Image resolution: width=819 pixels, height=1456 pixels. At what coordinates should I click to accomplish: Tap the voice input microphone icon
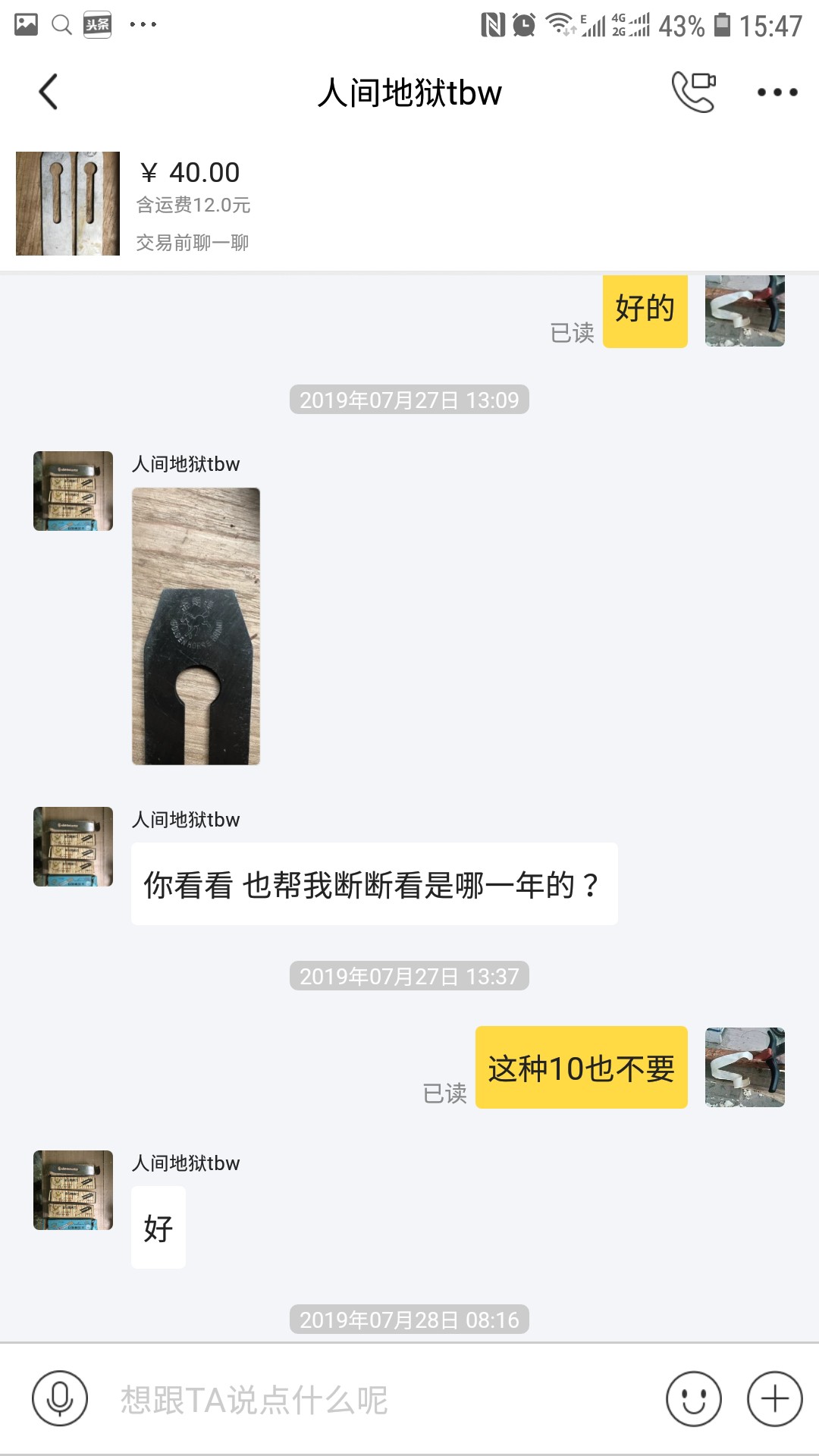coord(60,1398)
